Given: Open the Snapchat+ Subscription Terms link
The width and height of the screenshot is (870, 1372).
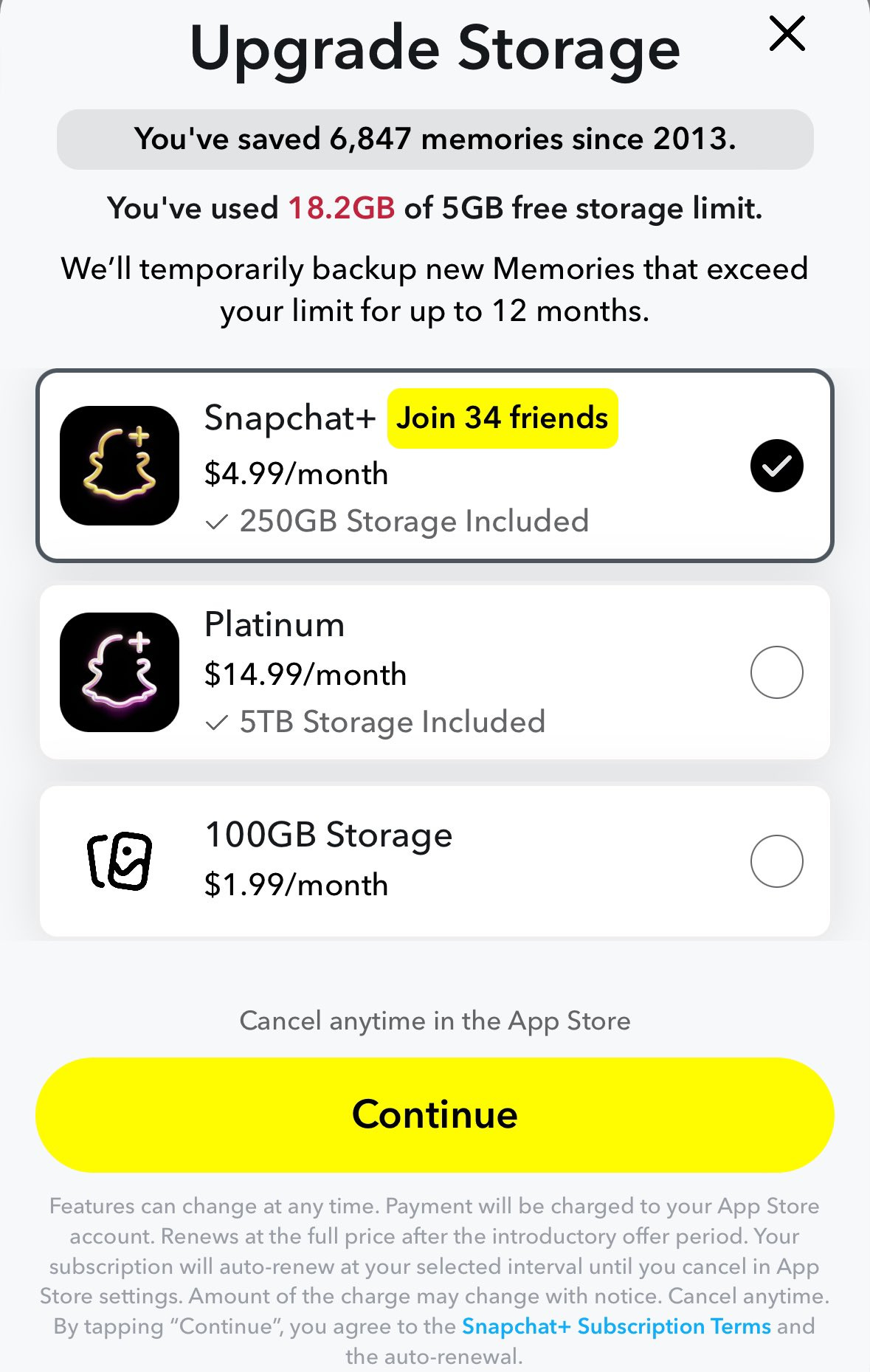Looking at the screenshot, I should (616, 1326).
